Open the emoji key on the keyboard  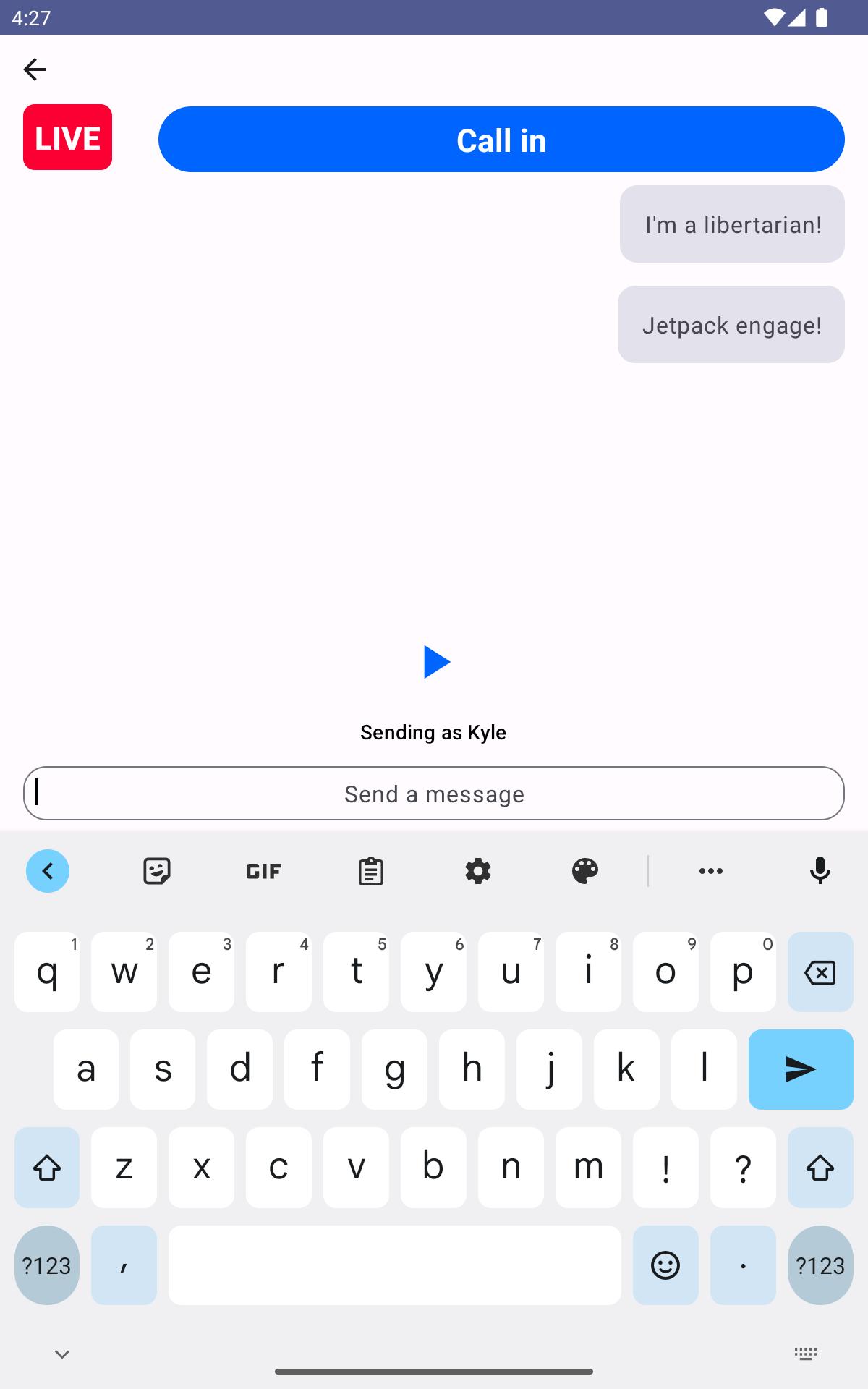pos(665,1265)
